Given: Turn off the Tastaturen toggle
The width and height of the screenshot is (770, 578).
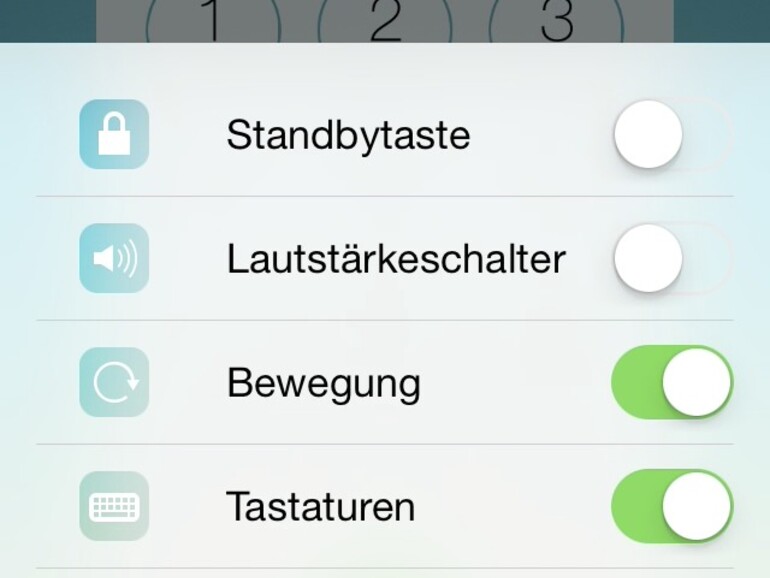Looking at the screenshot, I should [x=672, y=507].
